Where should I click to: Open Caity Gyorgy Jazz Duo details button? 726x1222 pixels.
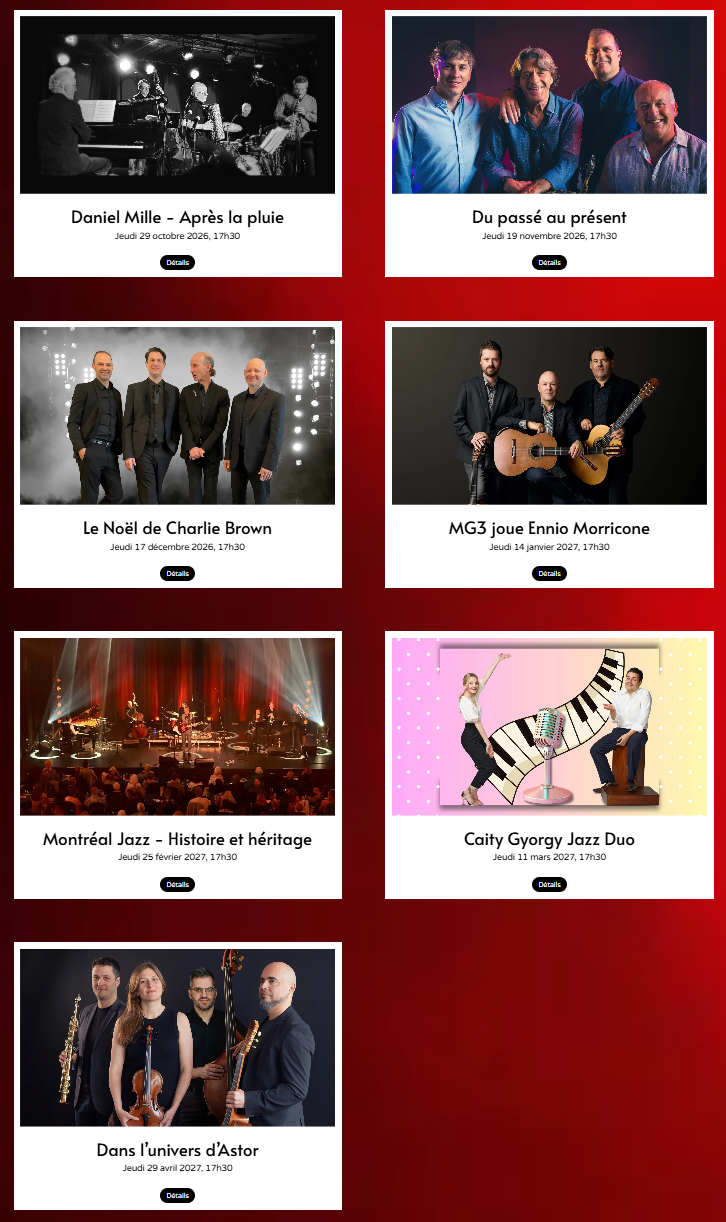click(x=549, y=884)
